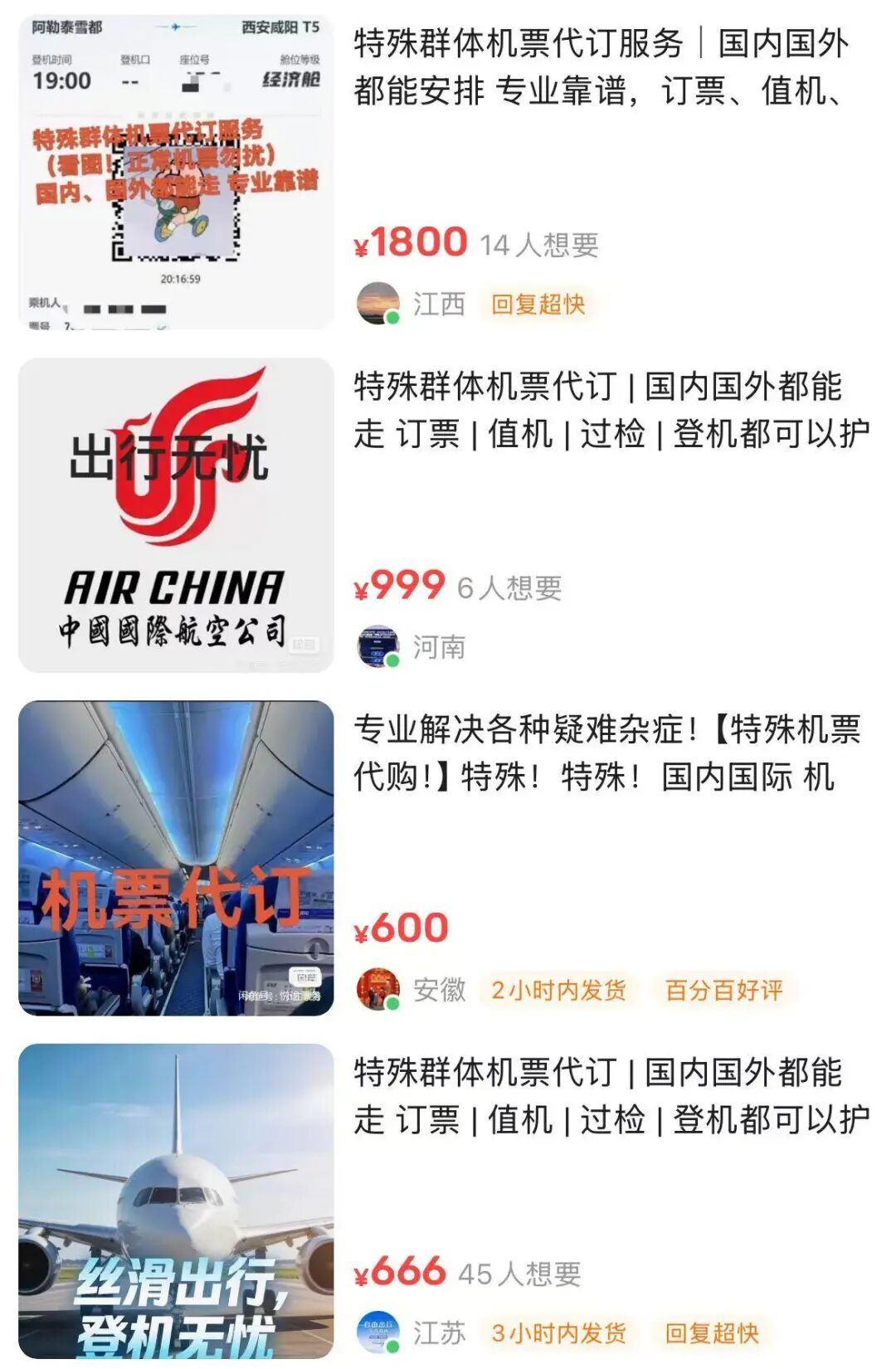The height and width of the screenshot is (1369, 896).
Task: Select the 回复超快 badge on first listing
Action: [537, 304]
